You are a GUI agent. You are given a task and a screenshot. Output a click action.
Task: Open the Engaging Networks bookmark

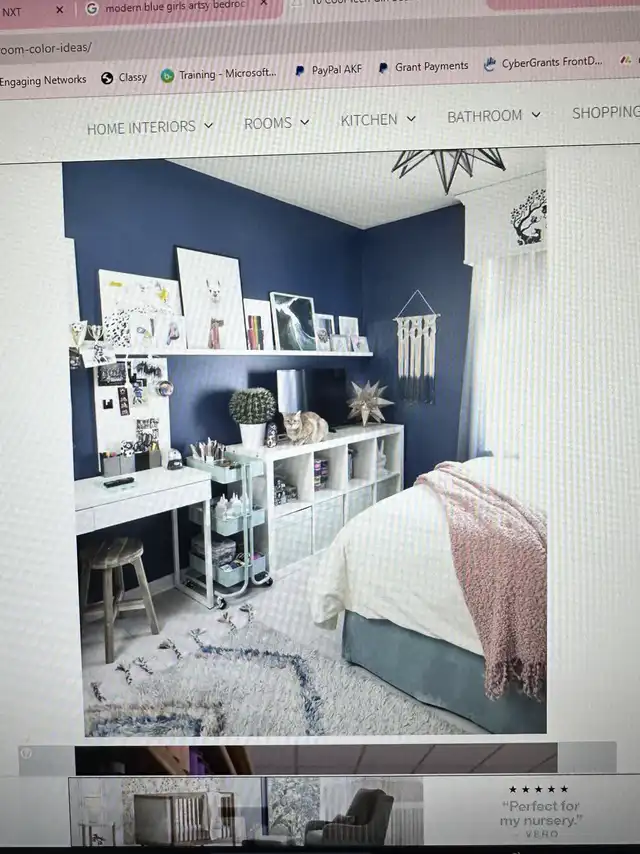(43, 81)
